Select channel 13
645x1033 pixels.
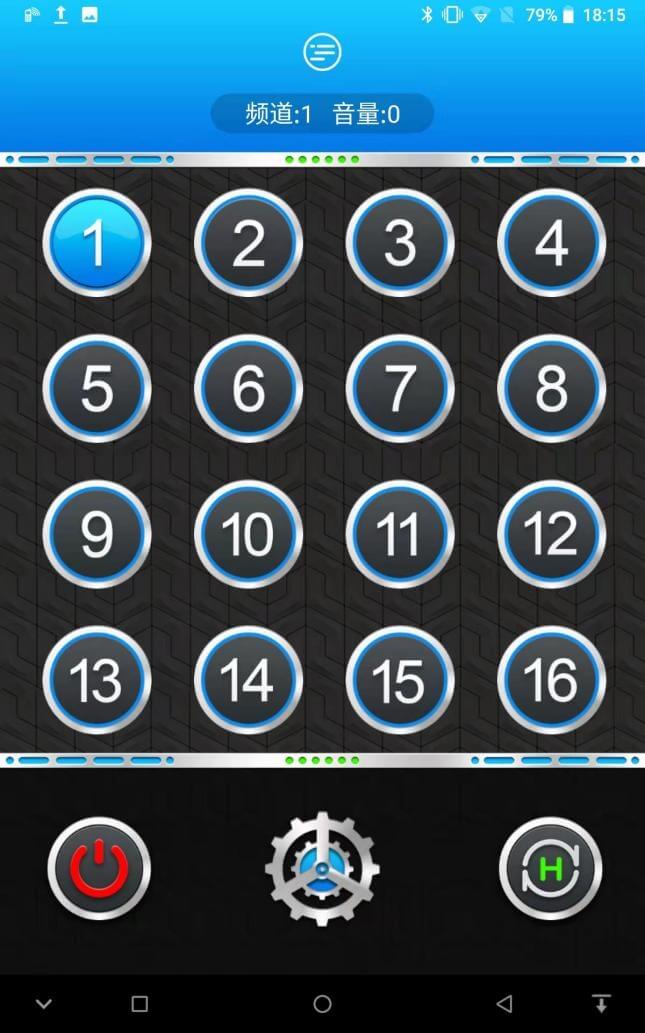click(97, 681)
